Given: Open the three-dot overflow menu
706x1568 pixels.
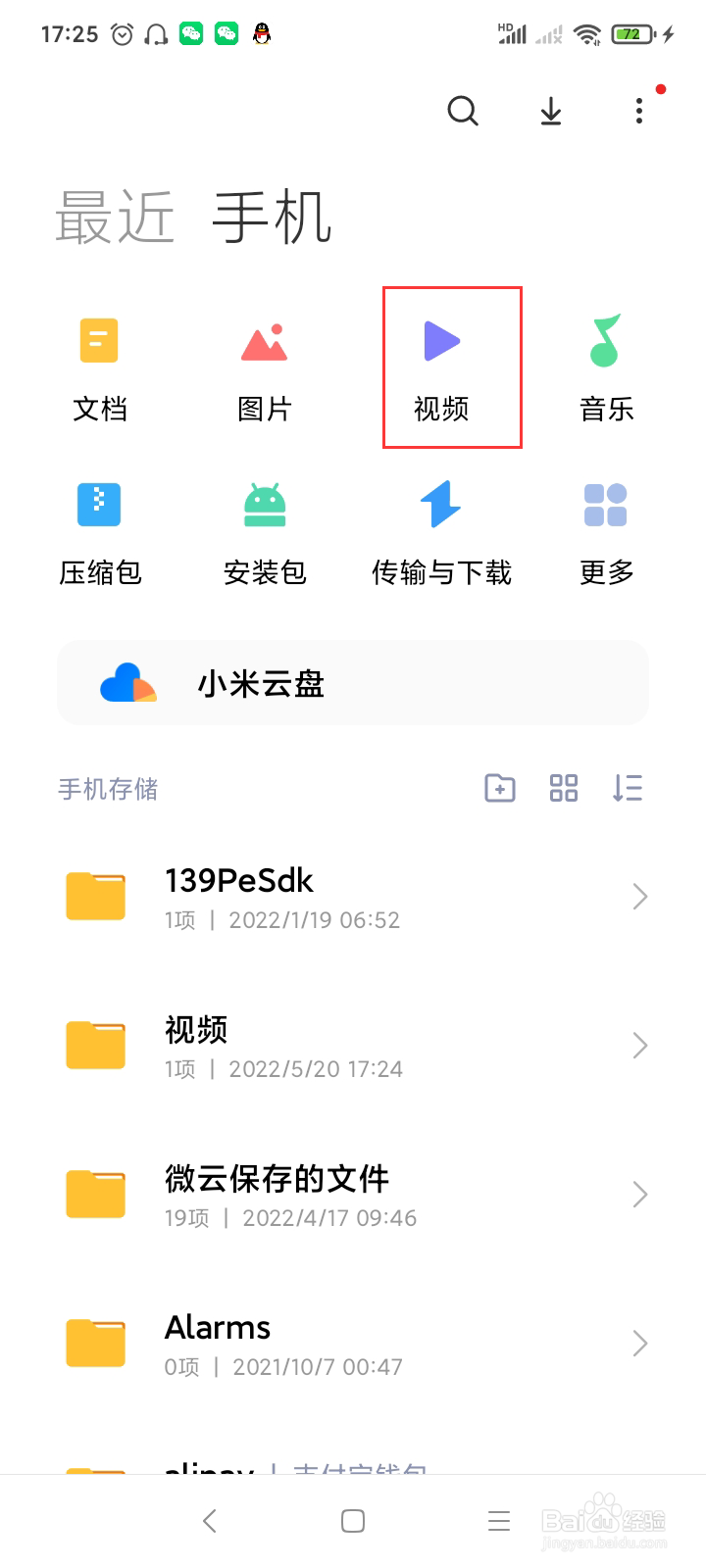Looking at the screenshot, I should [x=639, y=111].
